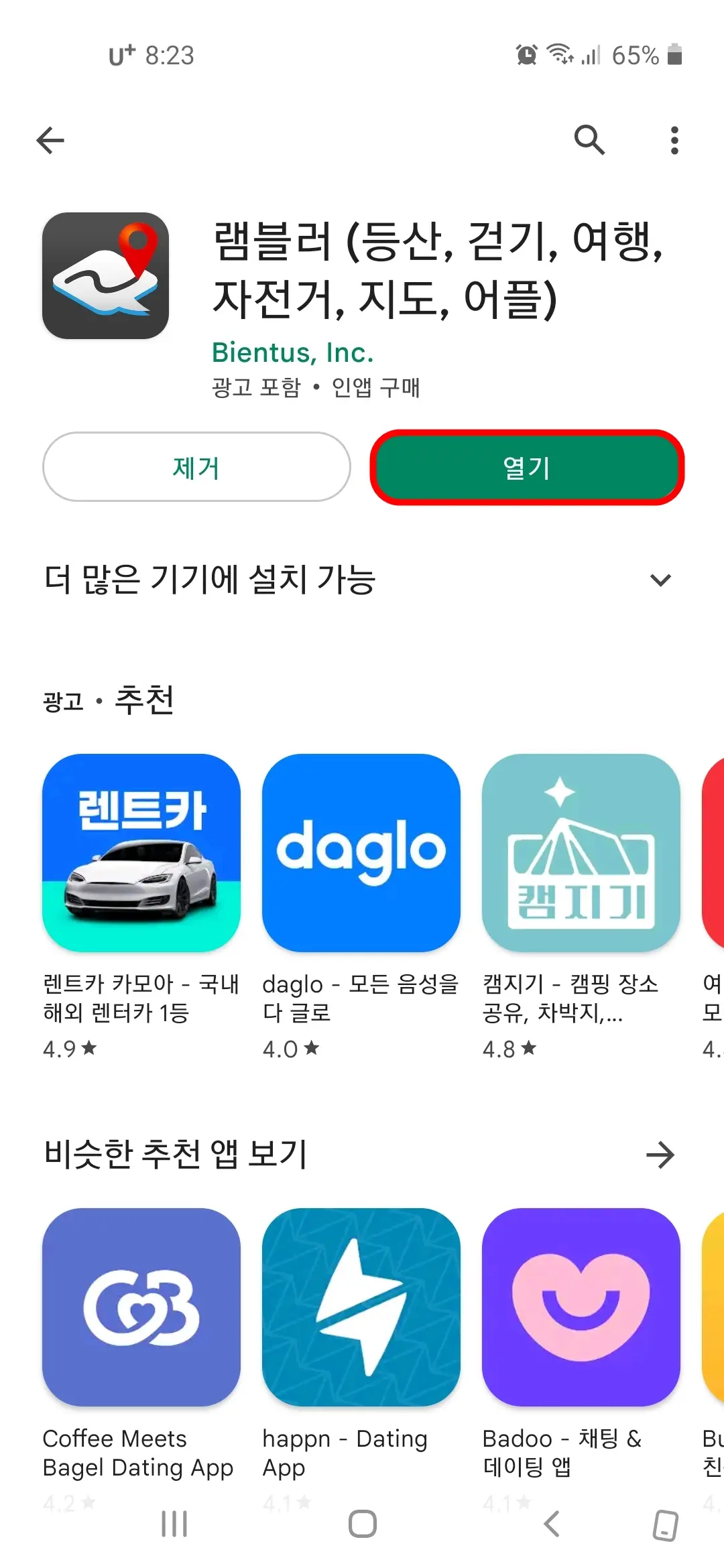This screenshot has height=1568, width=724.
Task: Tap the 4.9 star rating under 렌트카 카모아
Action: point(69,1049)
